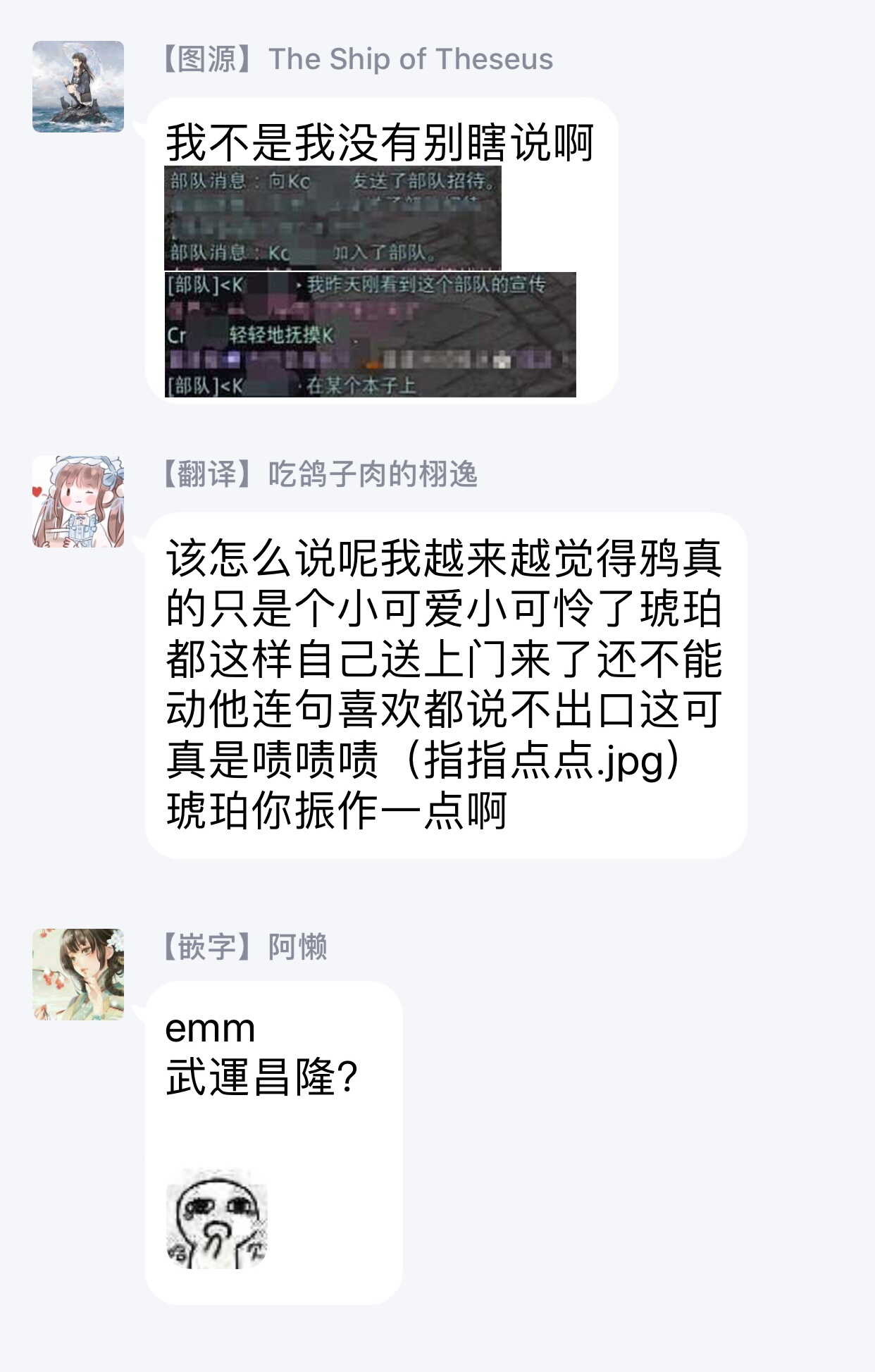
Task: Open 吃鸽子肉的栩逸's avatar profile
Action: (x=78, y=502)
